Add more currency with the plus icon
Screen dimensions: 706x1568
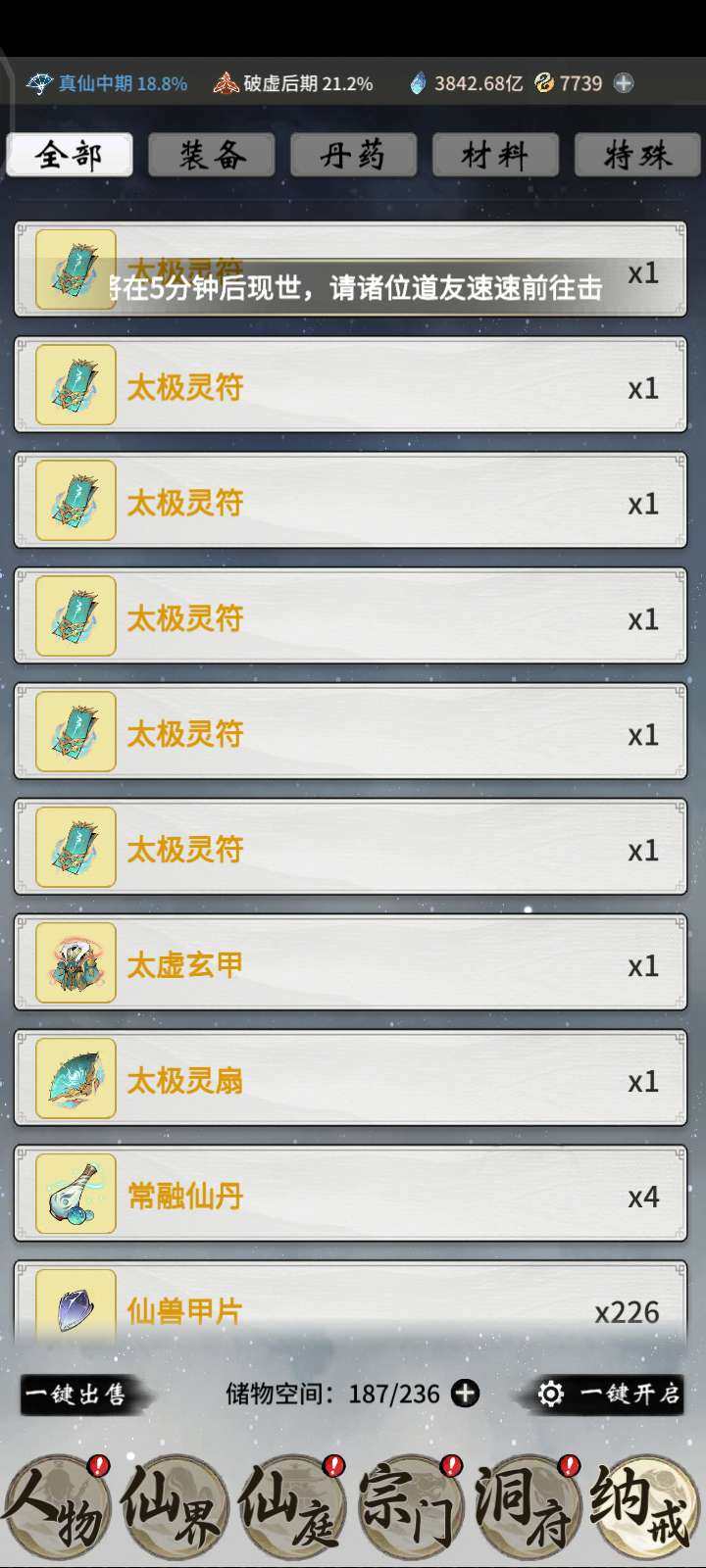(x=624, y=83)
